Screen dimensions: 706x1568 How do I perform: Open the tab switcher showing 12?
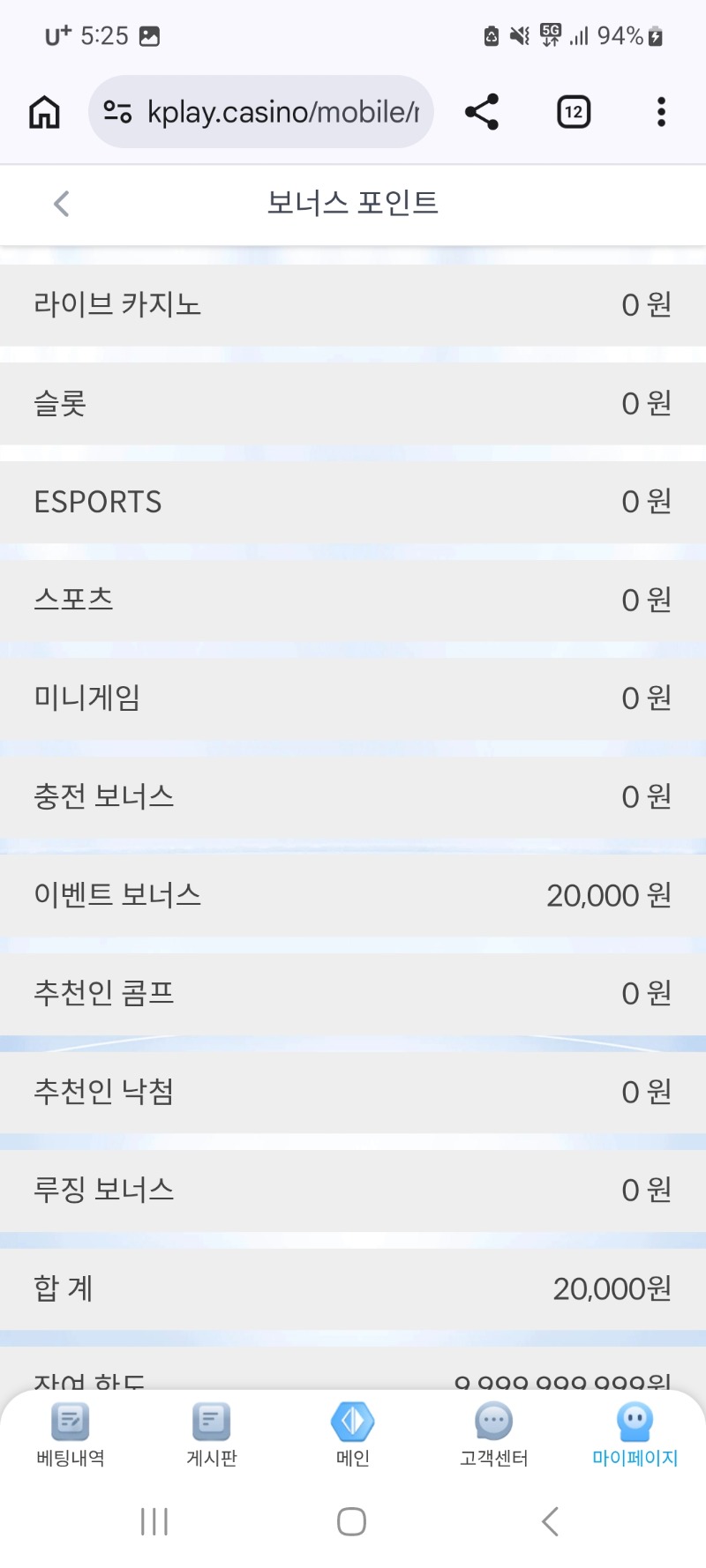[574, 112]
